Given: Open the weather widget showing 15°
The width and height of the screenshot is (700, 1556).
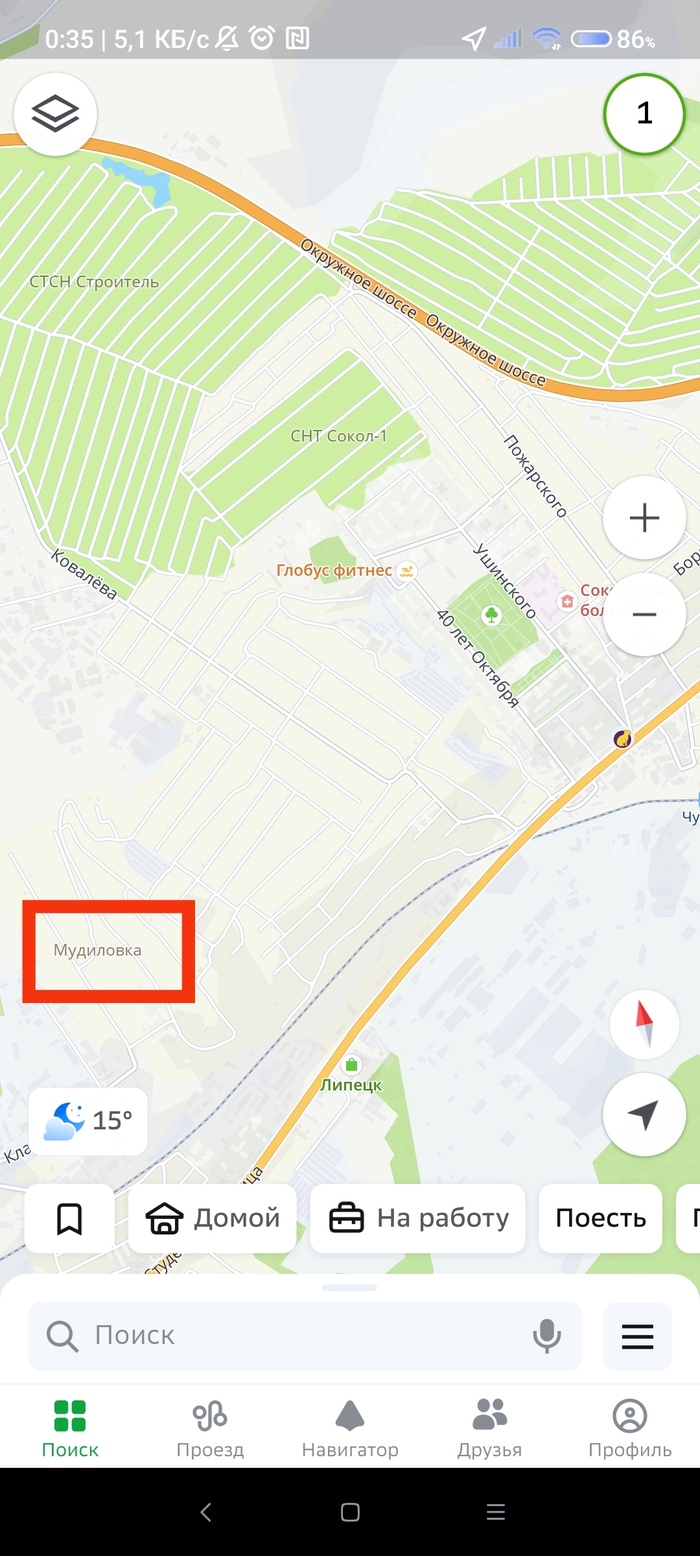Looking at the screenshot, I should (88, 1121).
